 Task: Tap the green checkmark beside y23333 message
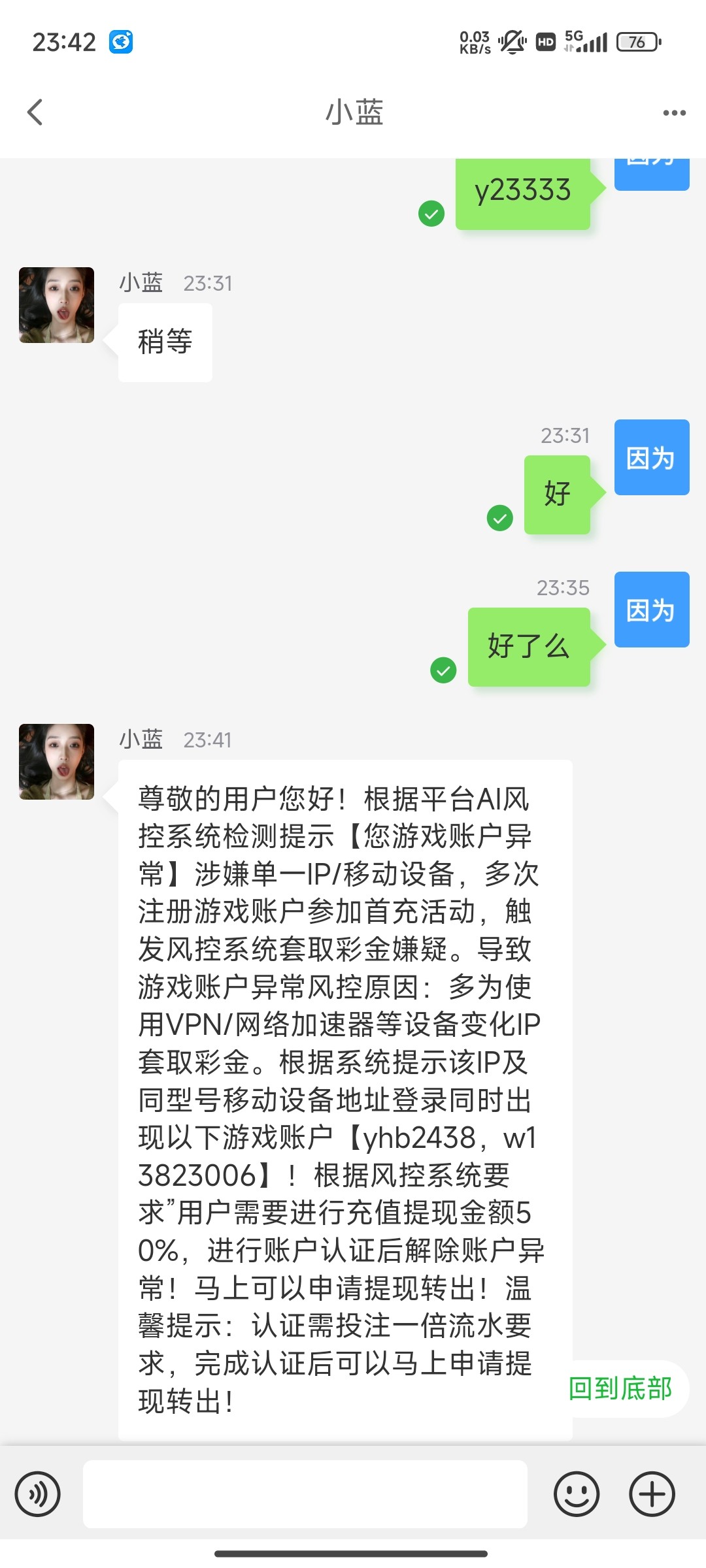(x=431, y=214)
